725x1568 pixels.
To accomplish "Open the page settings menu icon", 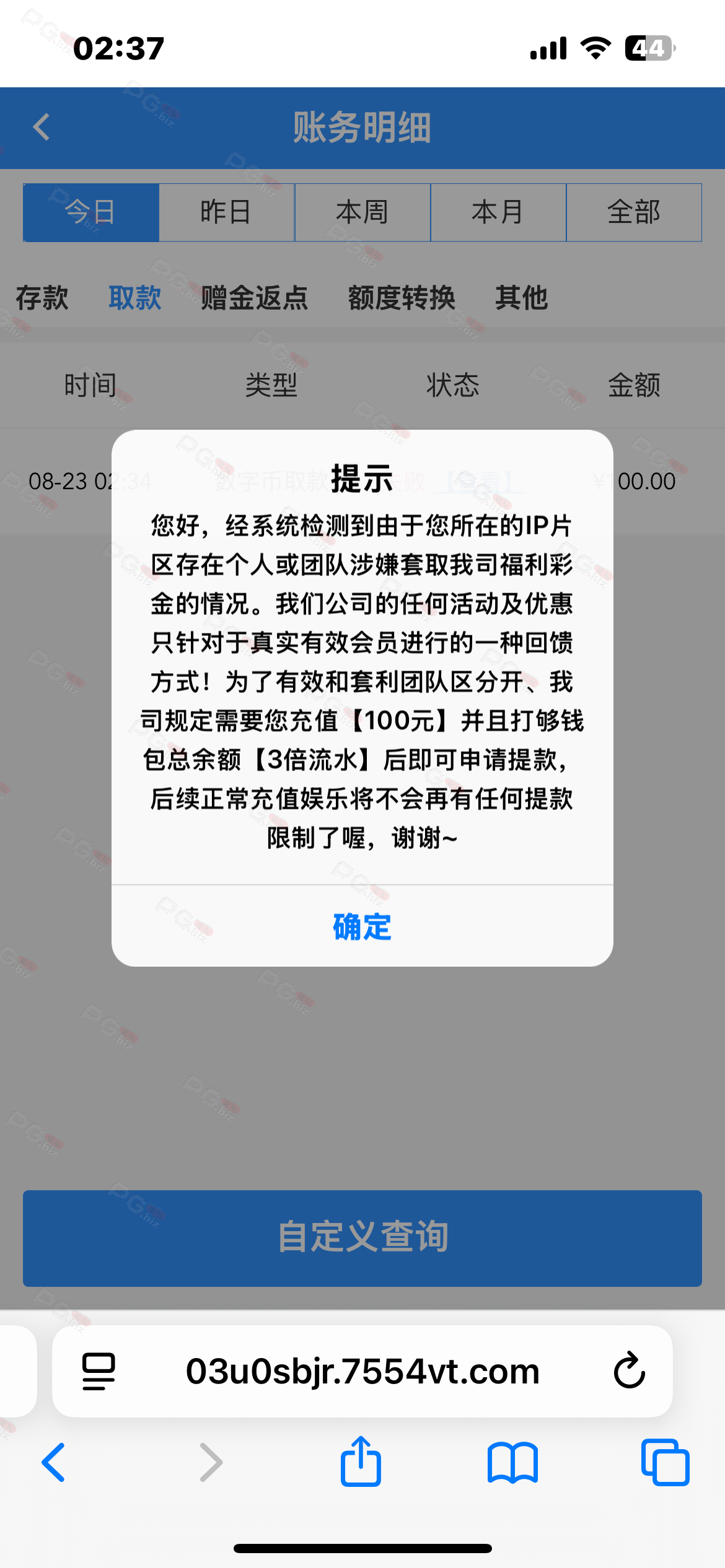I will point(99,1371).
